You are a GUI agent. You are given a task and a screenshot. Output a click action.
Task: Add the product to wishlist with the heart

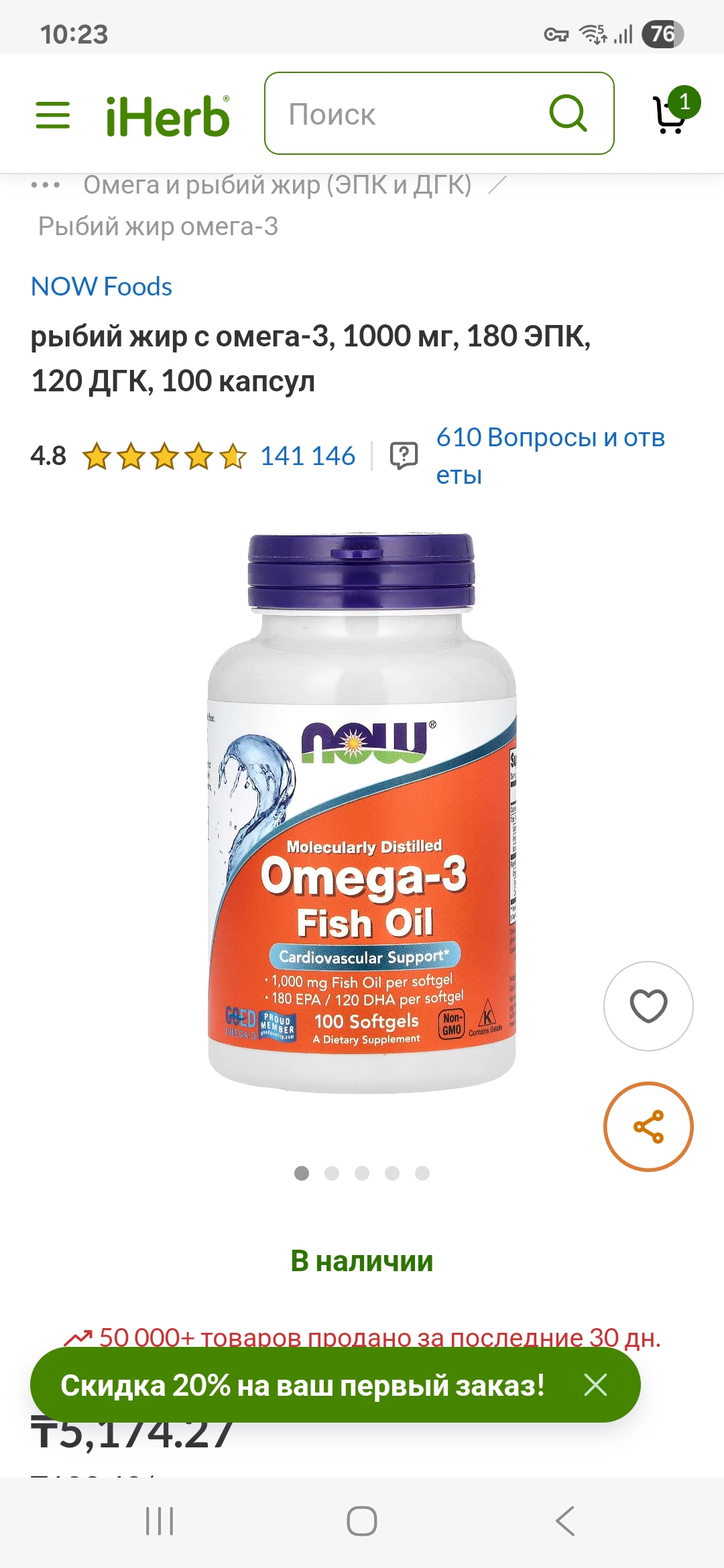[648, 1006]
